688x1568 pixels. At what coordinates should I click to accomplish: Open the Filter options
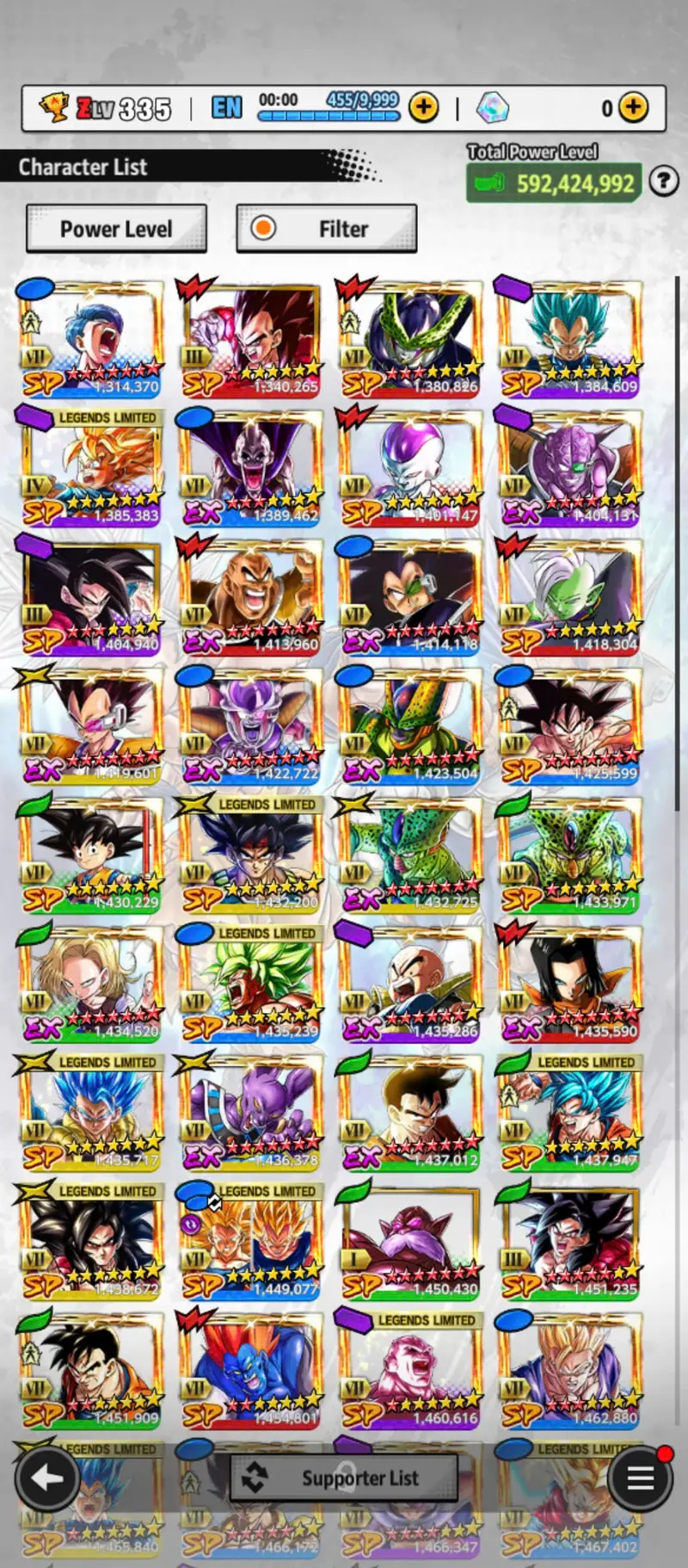tap(326, 229)
